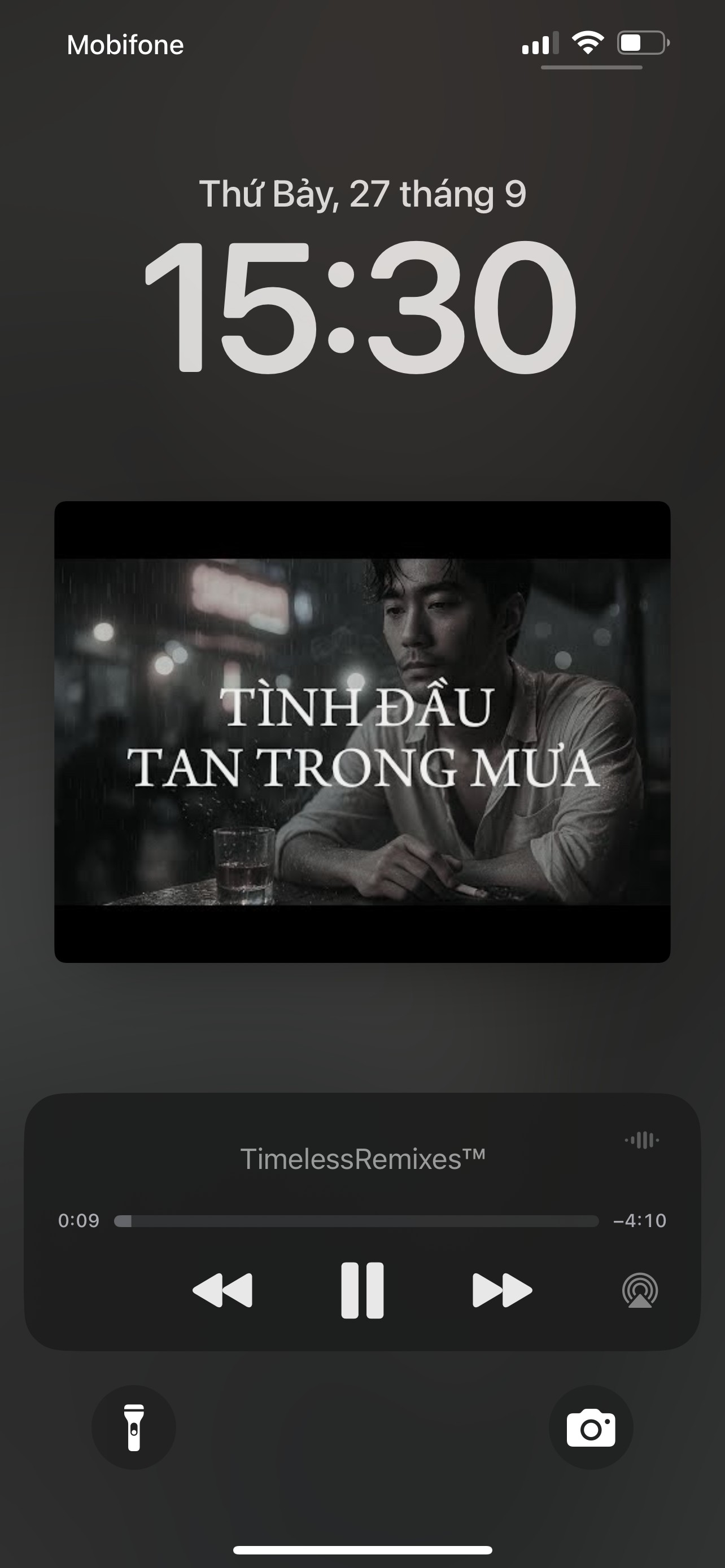The image size is (725, 1568).
Task: Skip back to the previous track
Action: (222, 1290)
